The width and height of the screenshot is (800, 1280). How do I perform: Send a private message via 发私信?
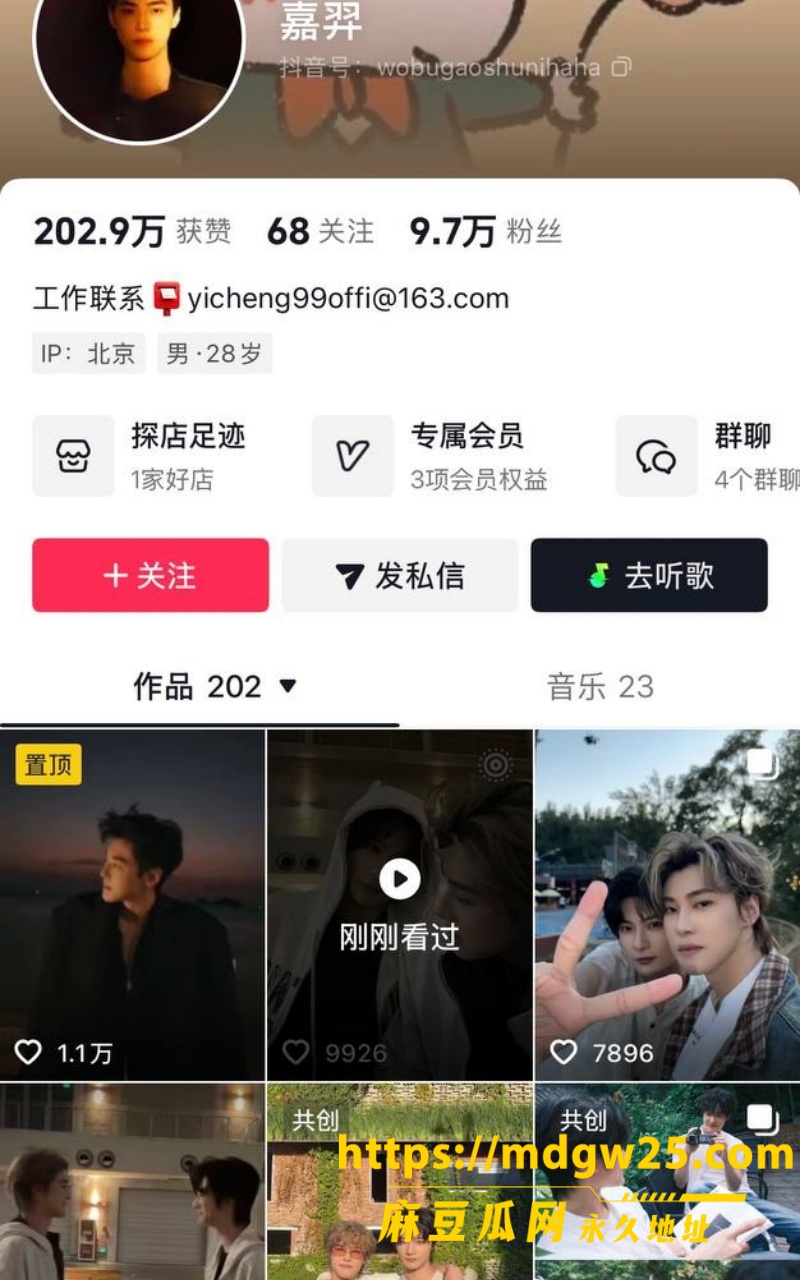400,575
